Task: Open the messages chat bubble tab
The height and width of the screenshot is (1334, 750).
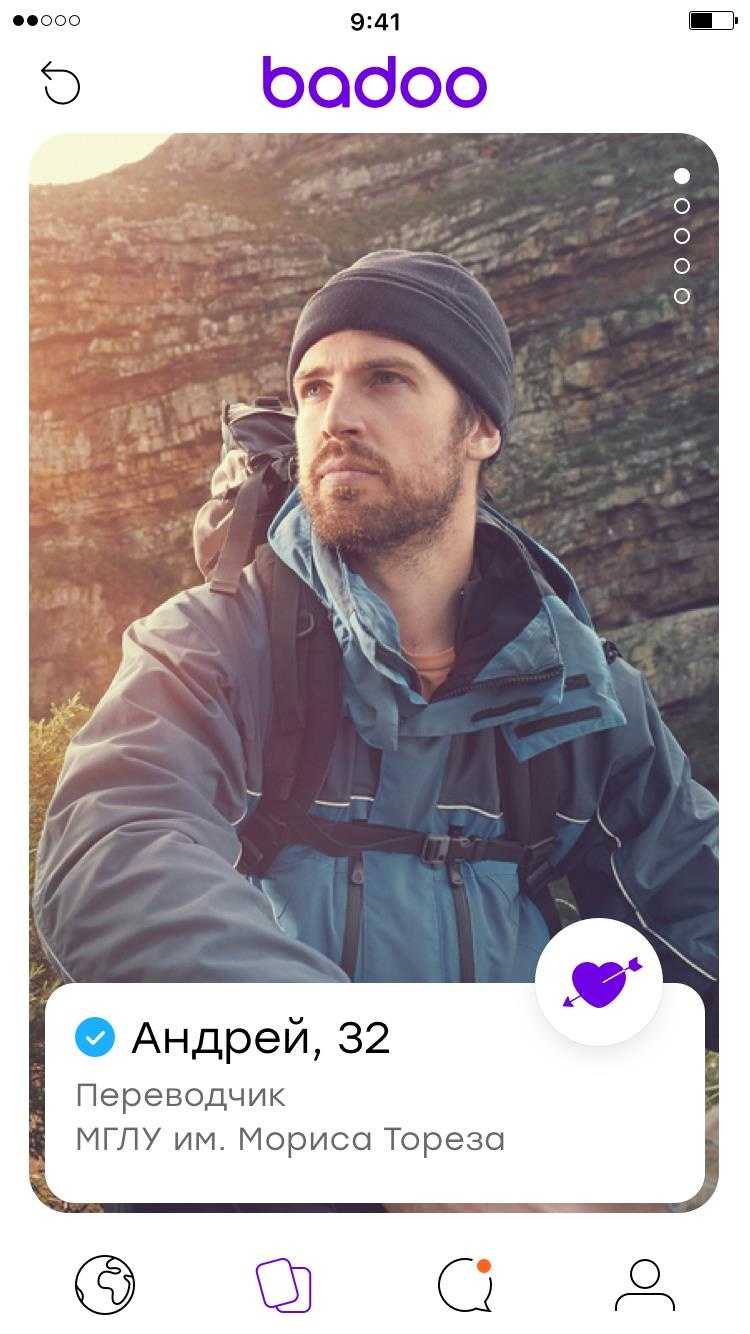Action: 465,1285
